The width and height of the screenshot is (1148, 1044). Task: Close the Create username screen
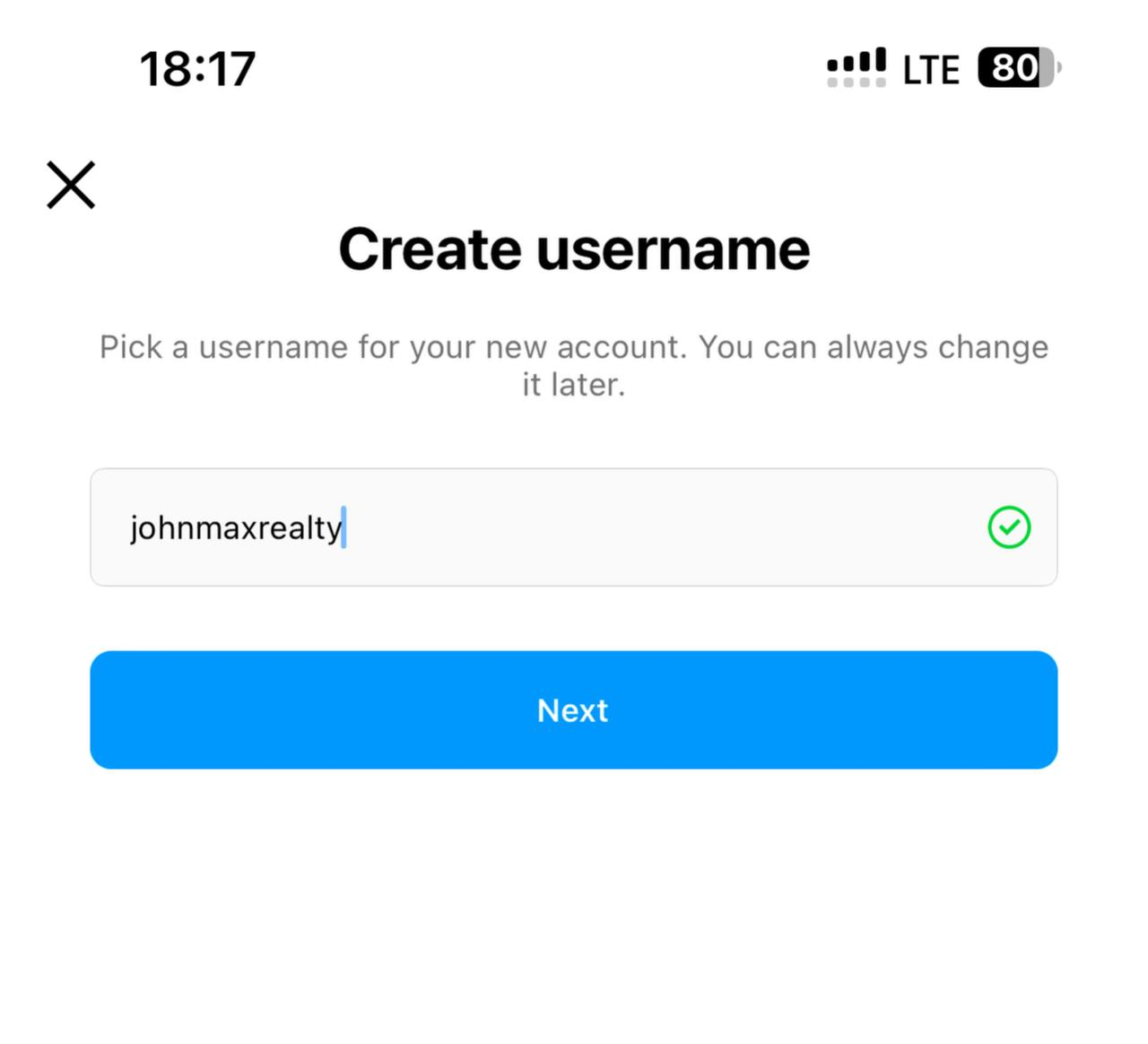(x=71, y=186)
